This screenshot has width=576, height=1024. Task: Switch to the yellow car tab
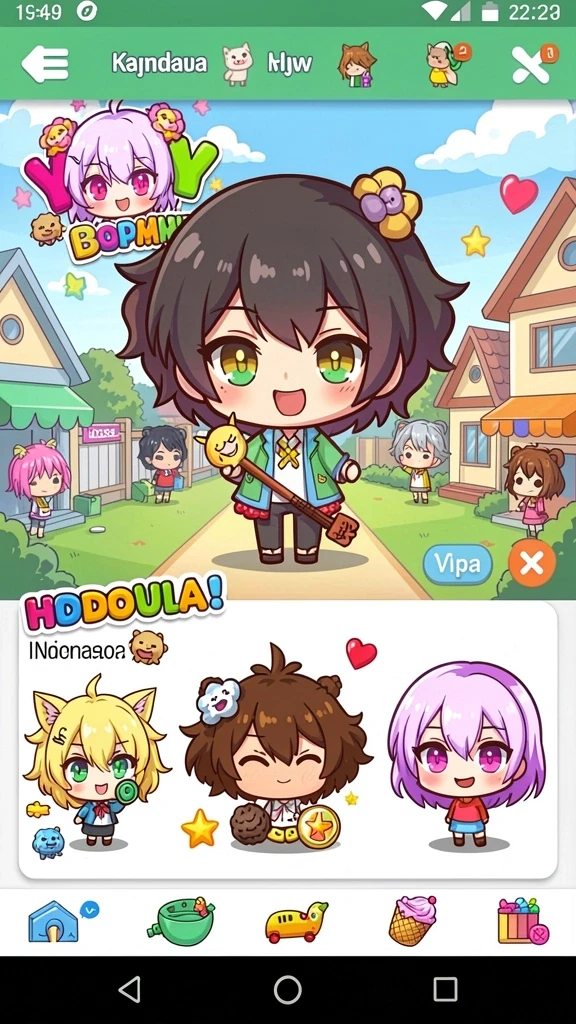tap(296, 921)
